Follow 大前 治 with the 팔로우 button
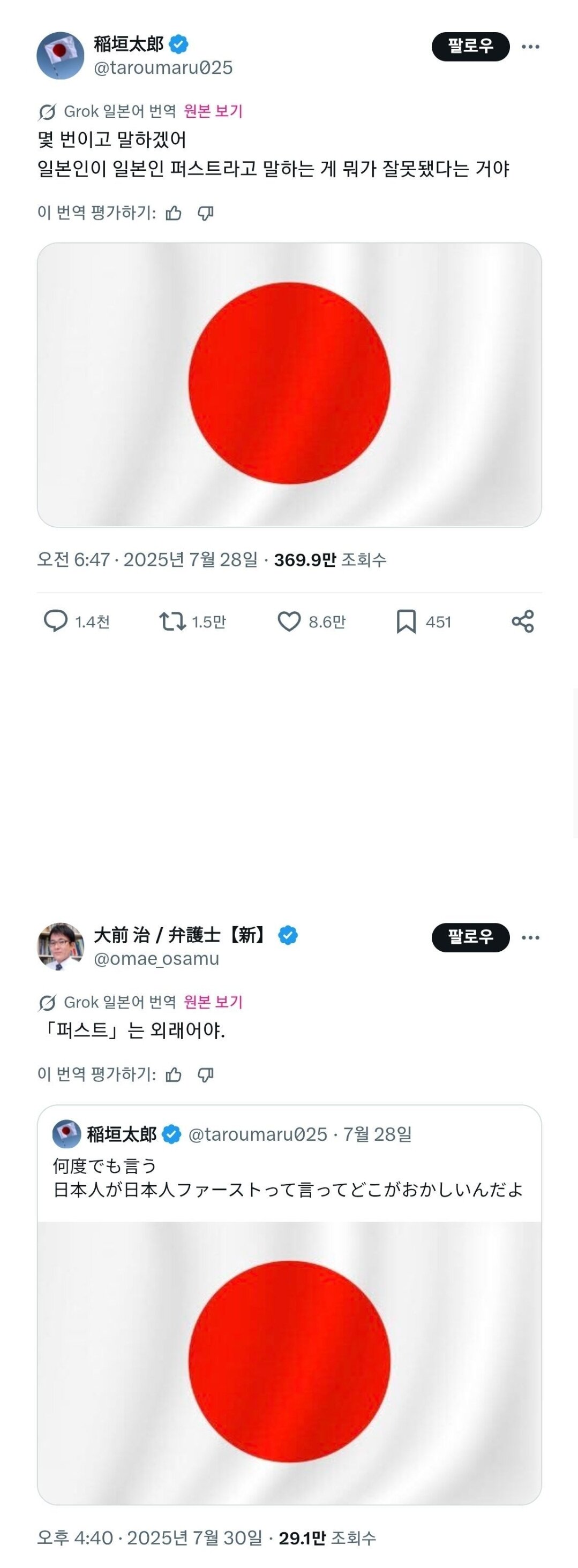 [470, 937]
